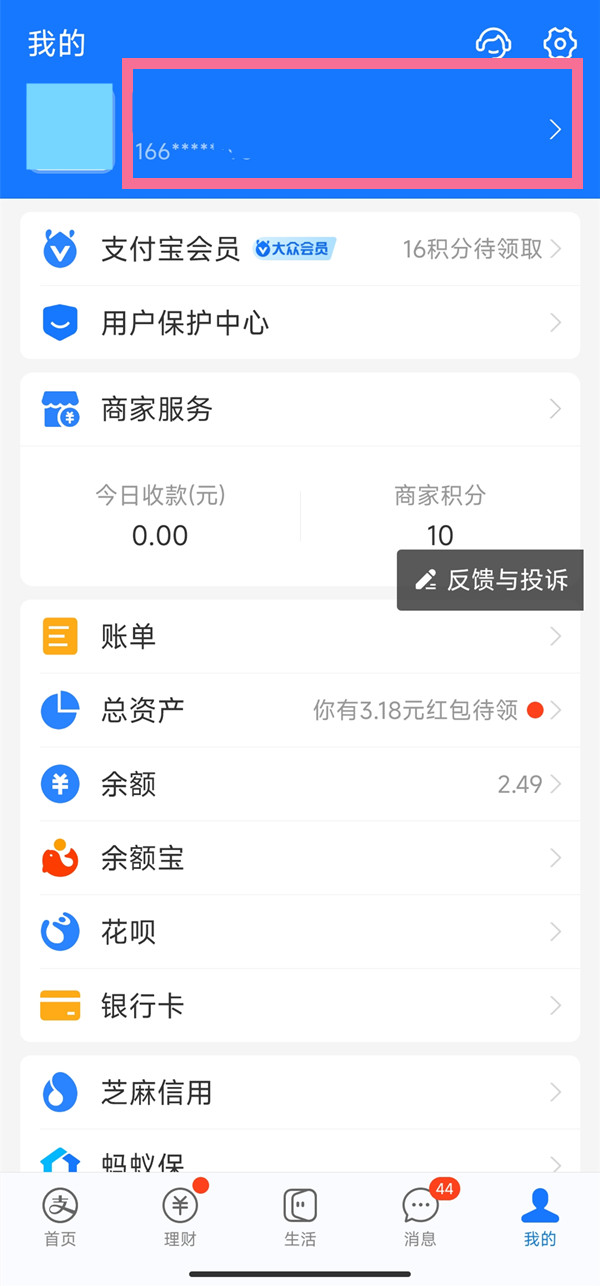This screenshot has width=600, height=1286.
Task: Go to 消息 messages tab
Action: 420,1216
